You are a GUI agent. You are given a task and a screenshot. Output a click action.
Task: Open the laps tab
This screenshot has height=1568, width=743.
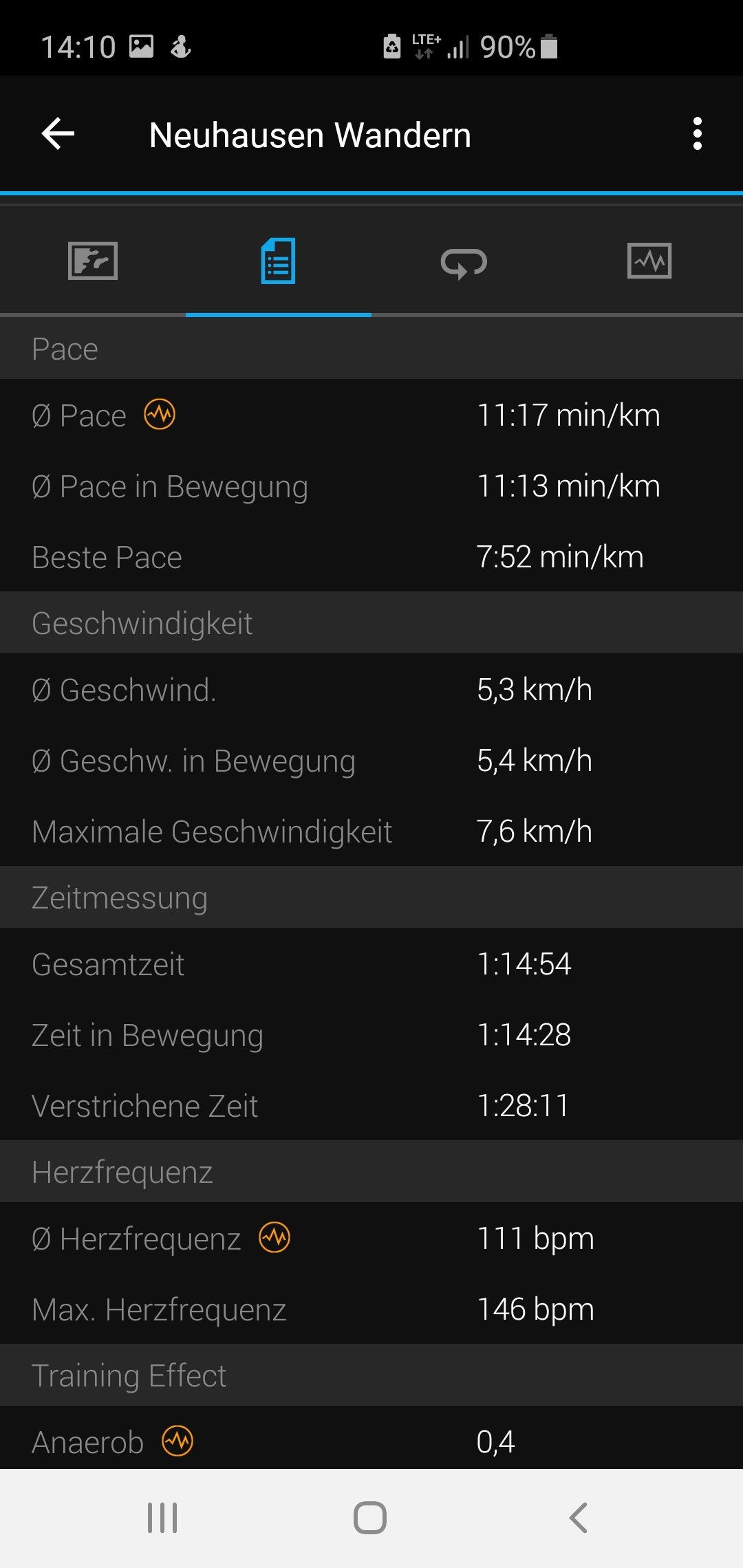464,262
